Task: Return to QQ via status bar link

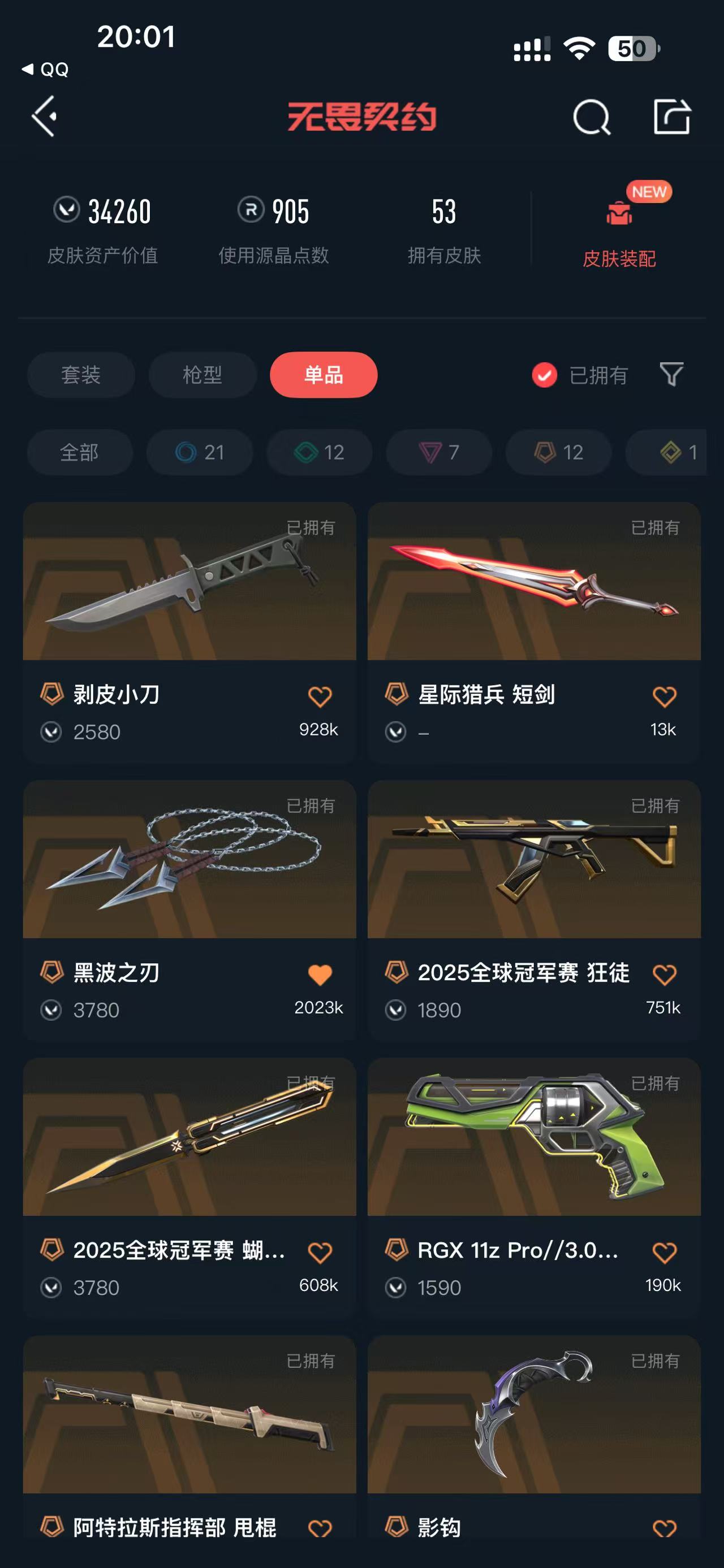Action: 46,70
